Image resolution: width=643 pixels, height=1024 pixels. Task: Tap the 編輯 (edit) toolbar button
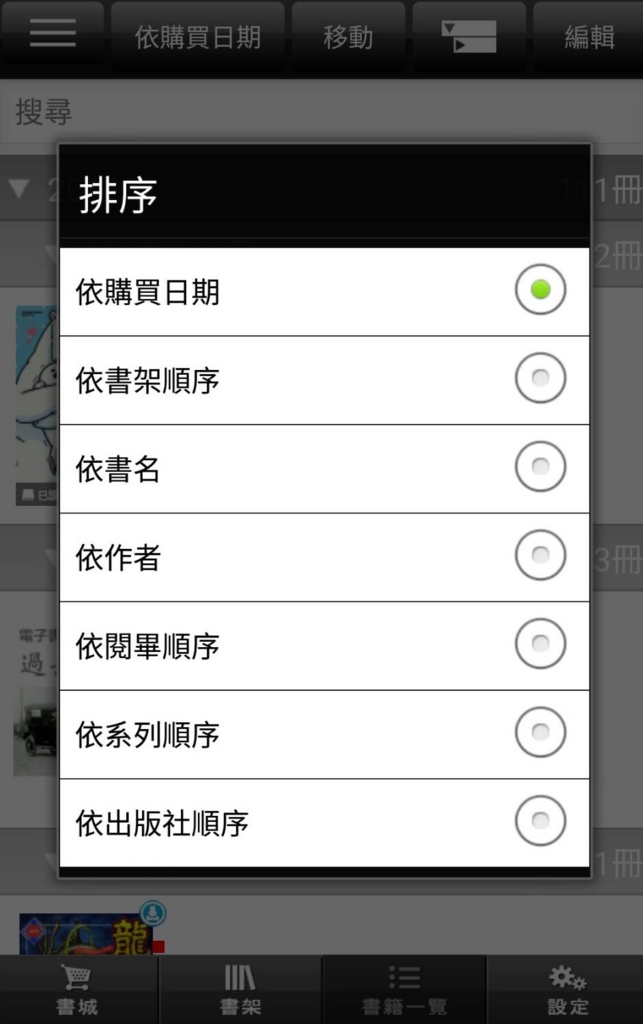588,37
